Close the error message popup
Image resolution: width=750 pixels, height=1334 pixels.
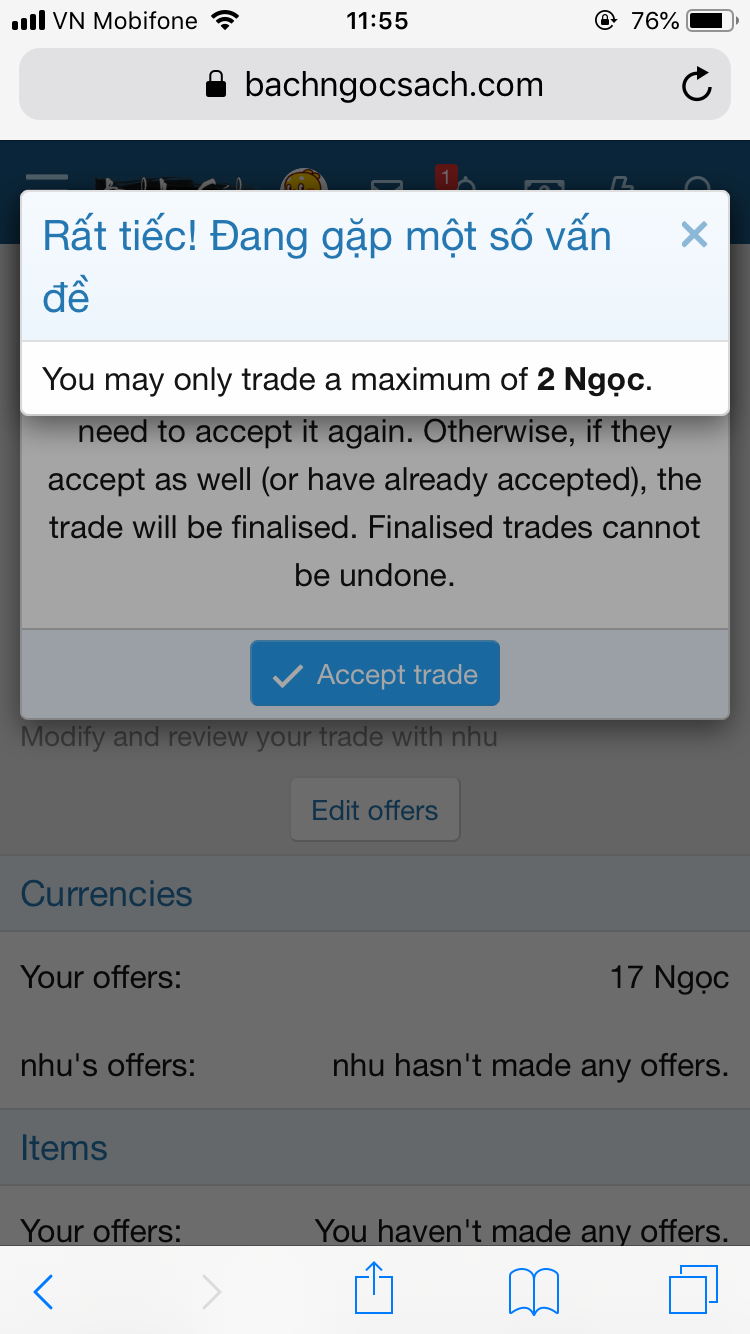pyautogui.click(x=694, y=235)
